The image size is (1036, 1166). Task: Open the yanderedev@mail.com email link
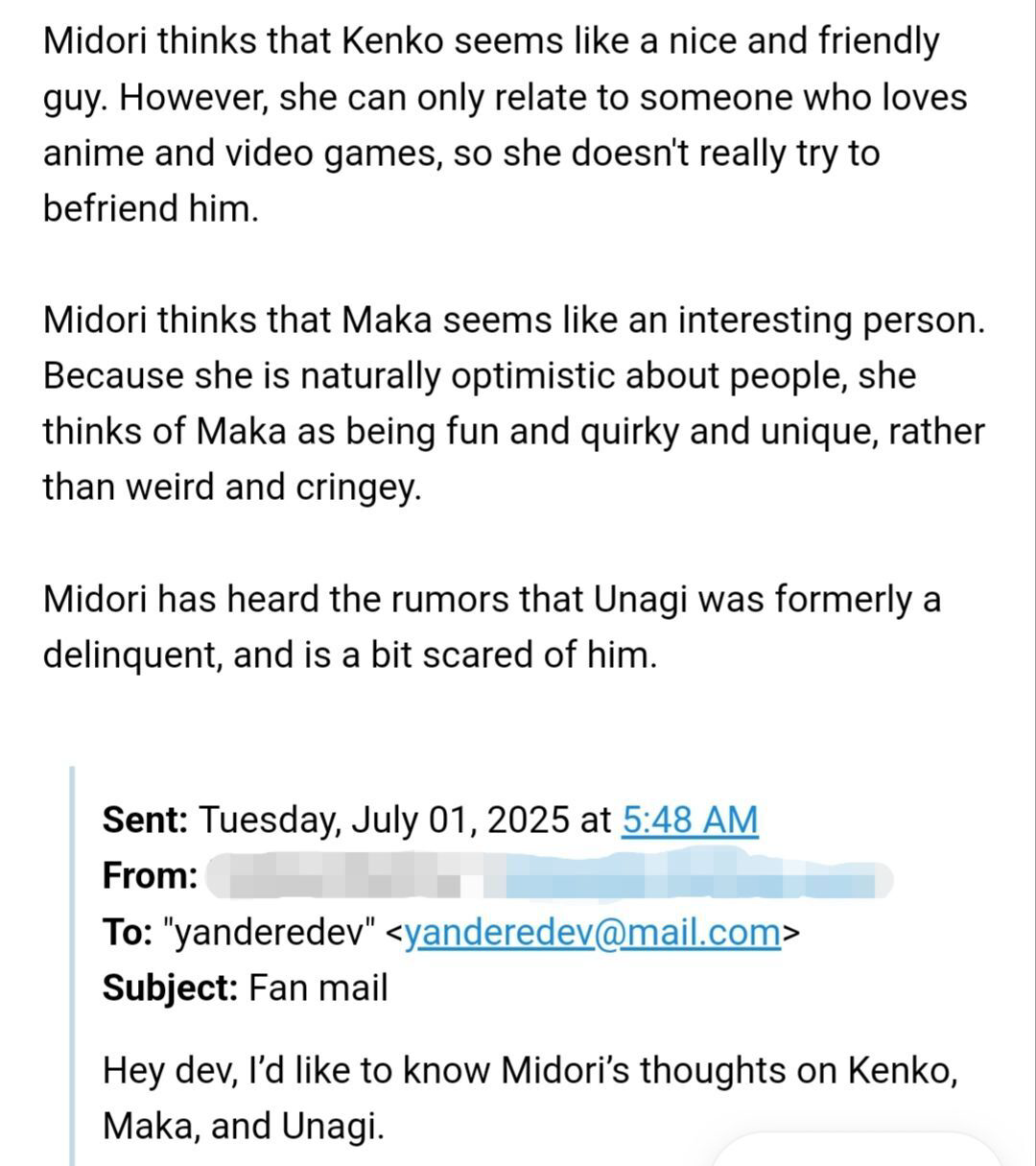click(x=593, y=932)
